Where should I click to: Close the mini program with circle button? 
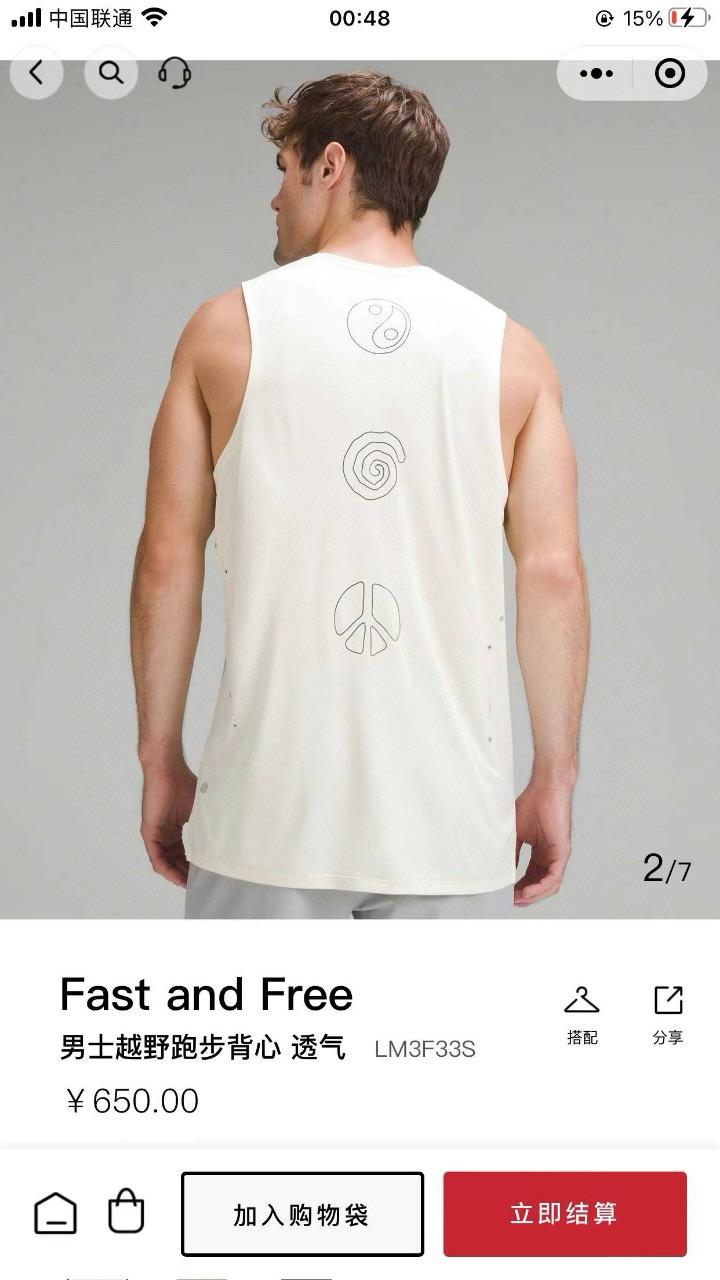click(670, 73)
